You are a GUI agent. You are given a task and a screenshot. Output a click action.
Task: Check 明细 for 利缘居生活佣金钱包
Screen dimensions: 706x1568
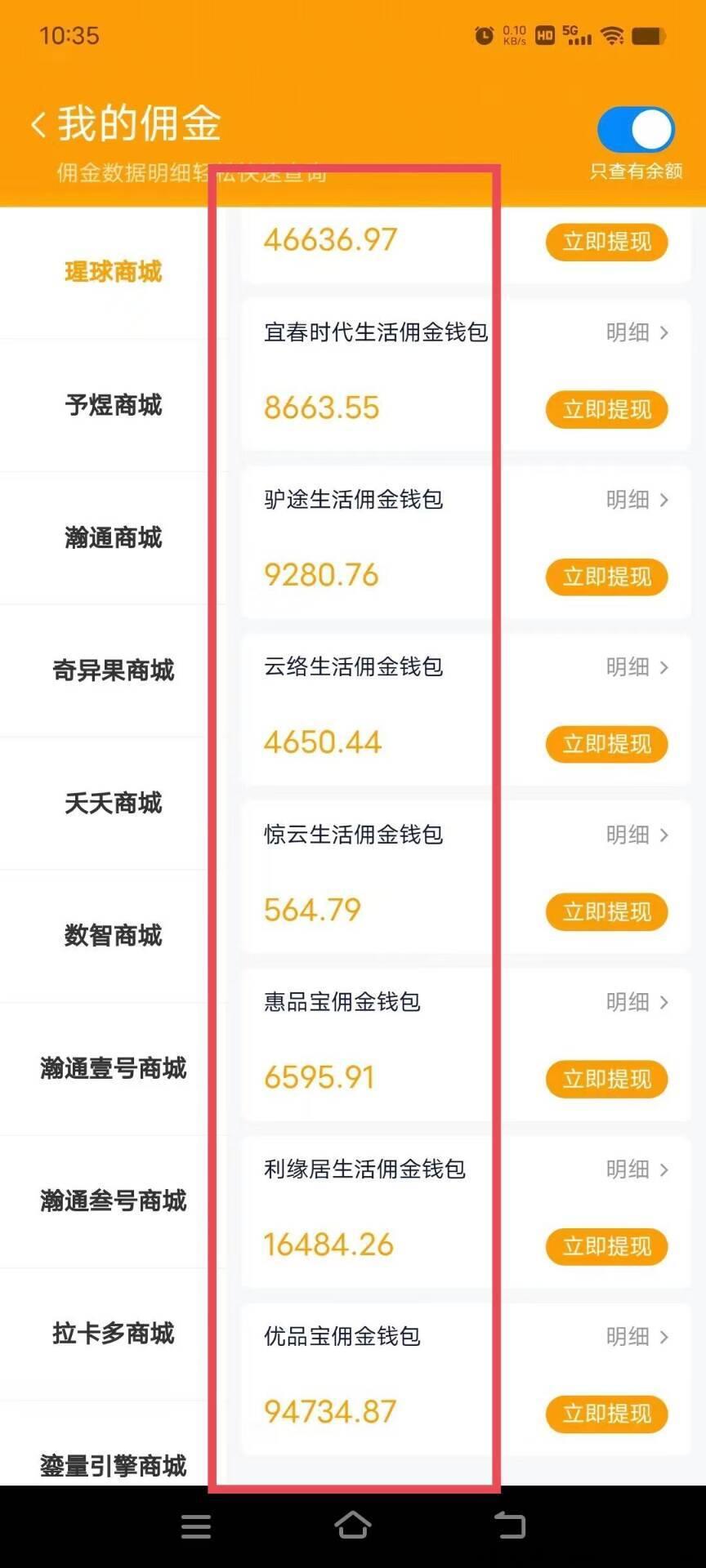[x=637, y=1169]
